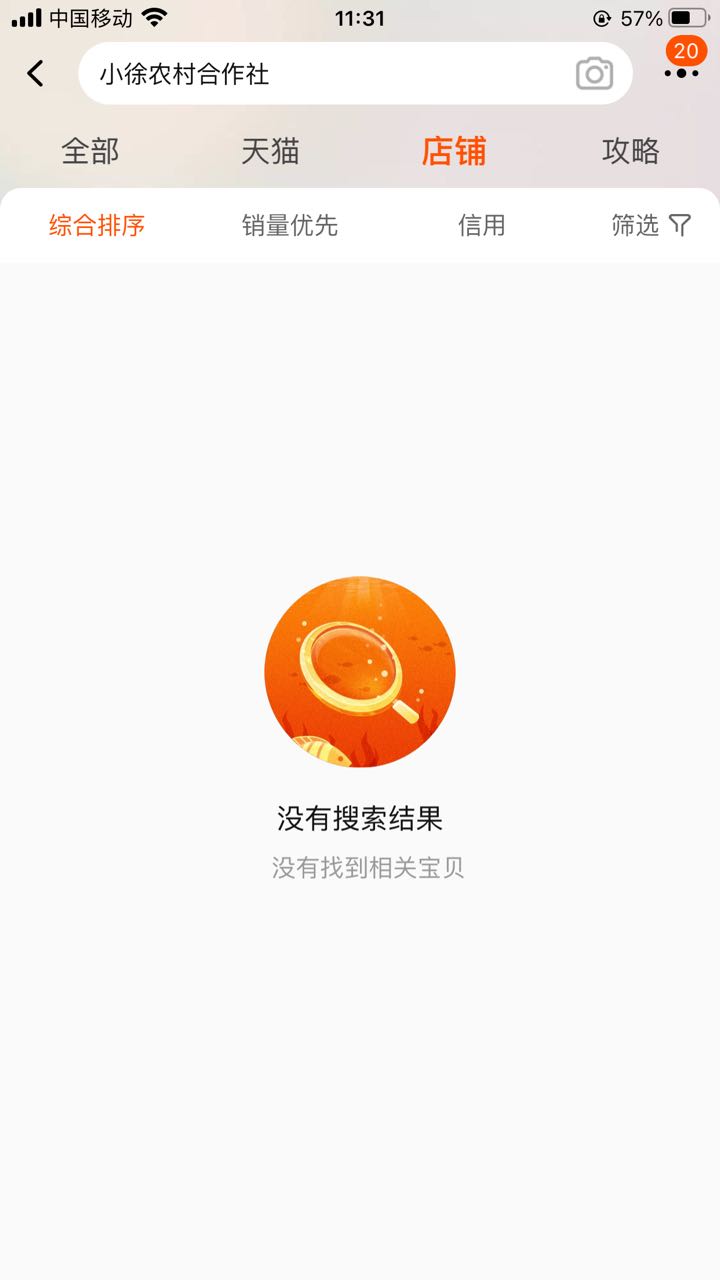Sort by 综合排序

[97, 225]
